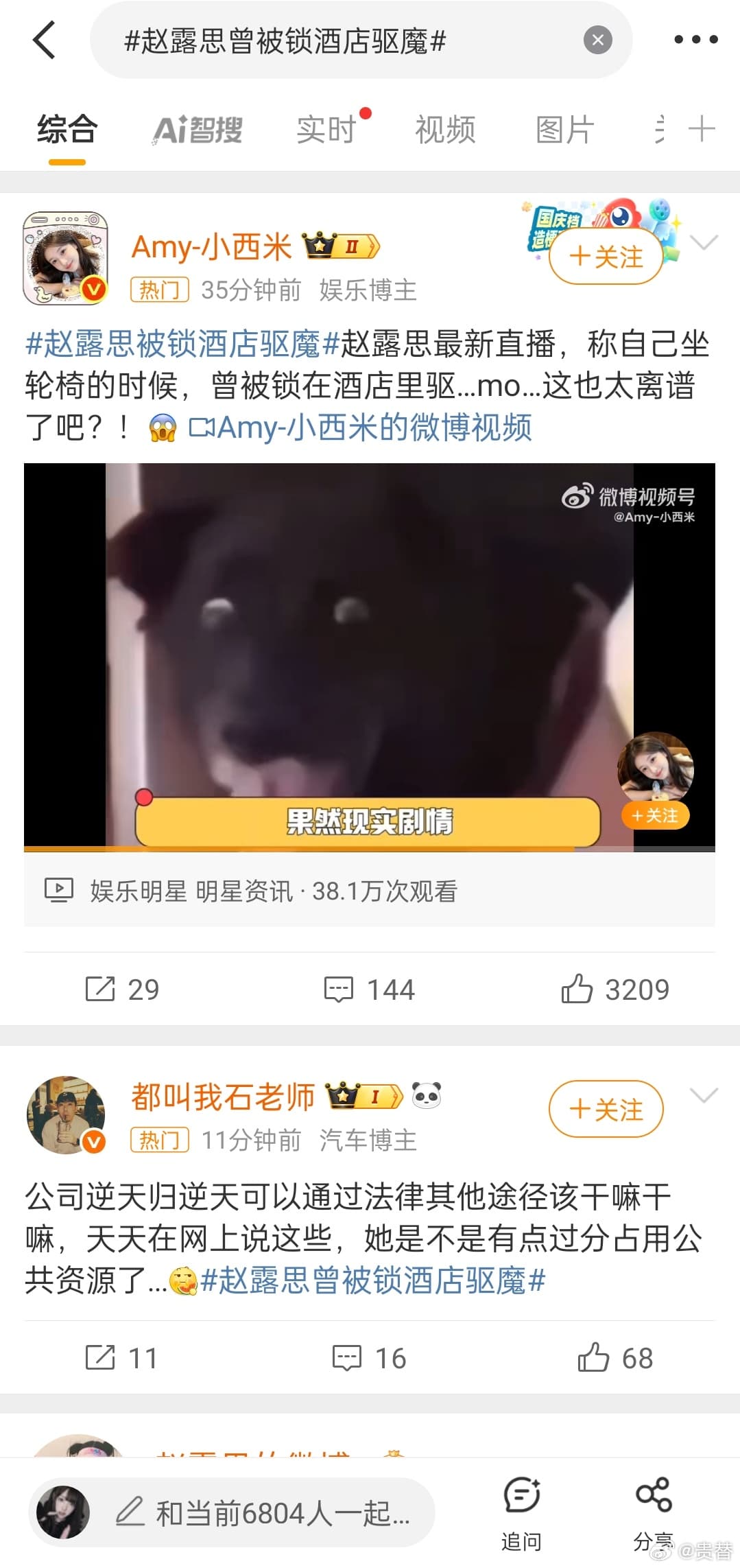Clear the search query text

click(x=597, y=40)
